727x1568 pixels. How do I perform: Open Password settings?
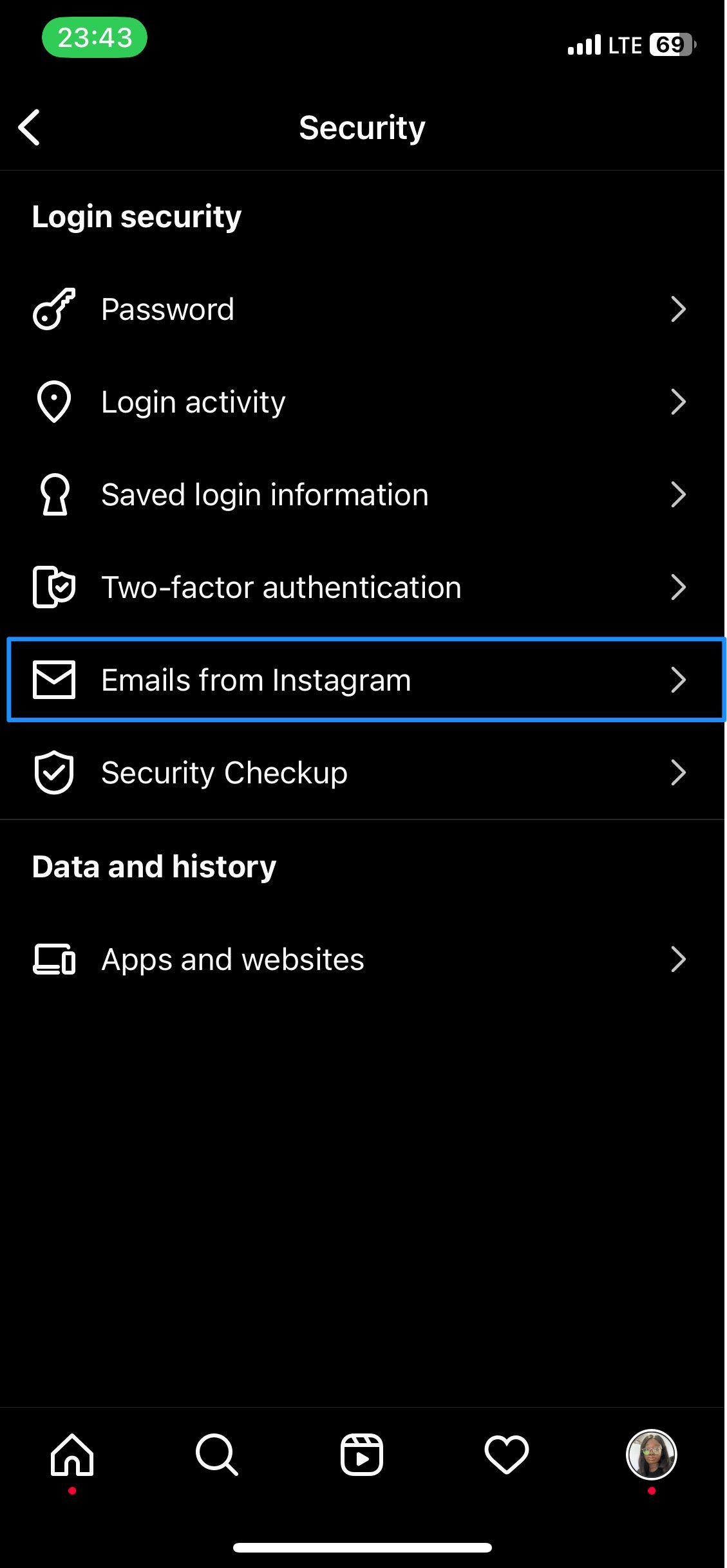tap(361, 310)
